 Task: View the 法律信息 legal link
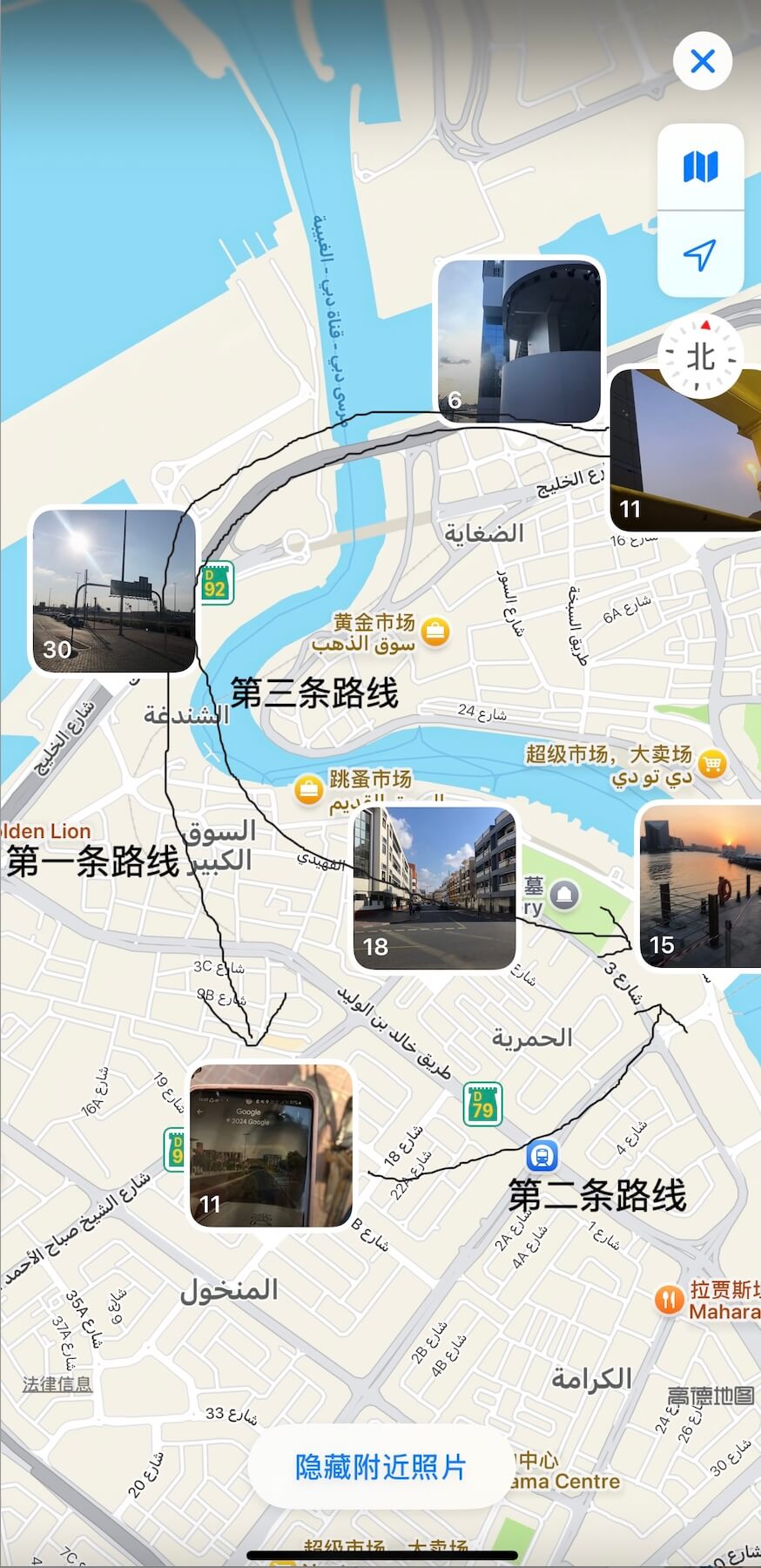57,1383
